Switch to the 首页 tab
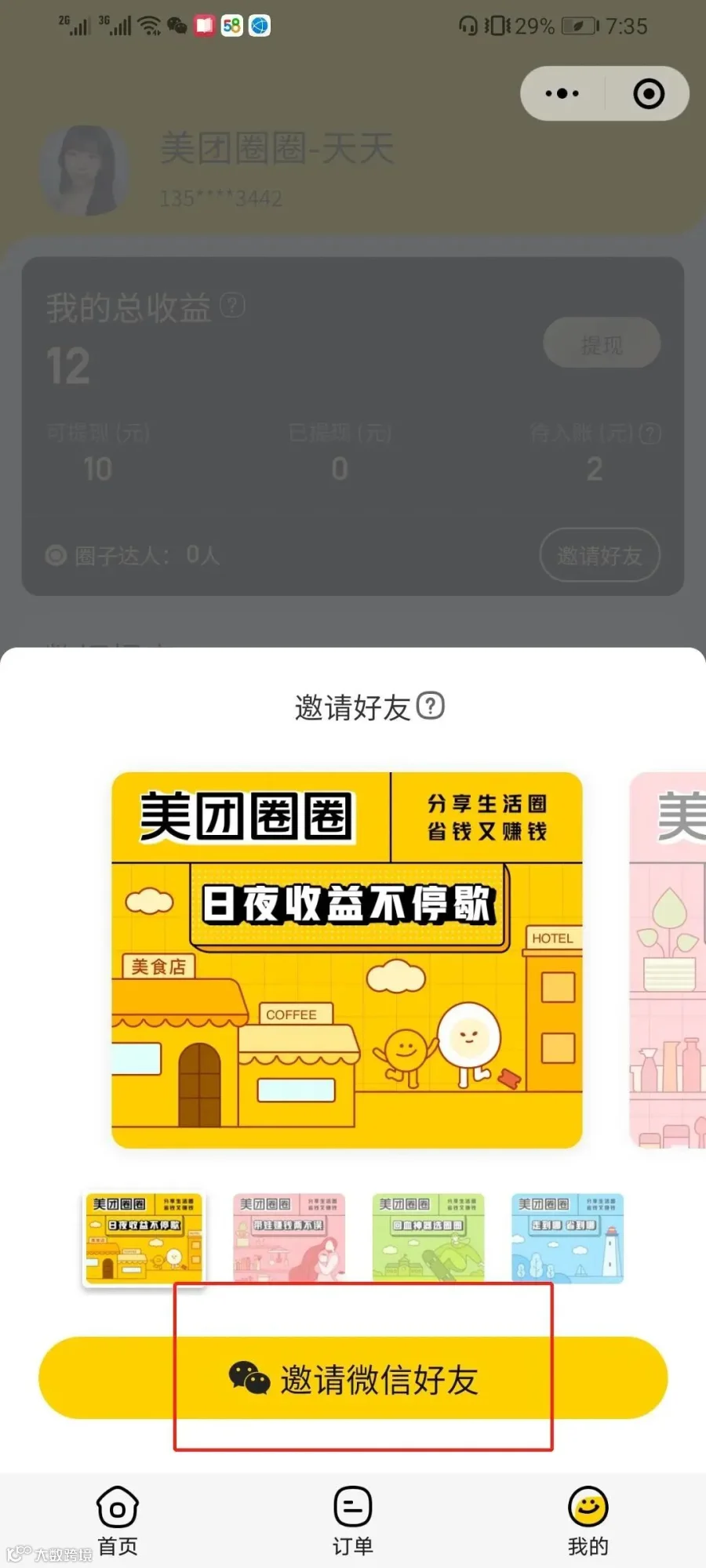The width and height of the screenshot is (706, 1568). (x=118, y=1521)
